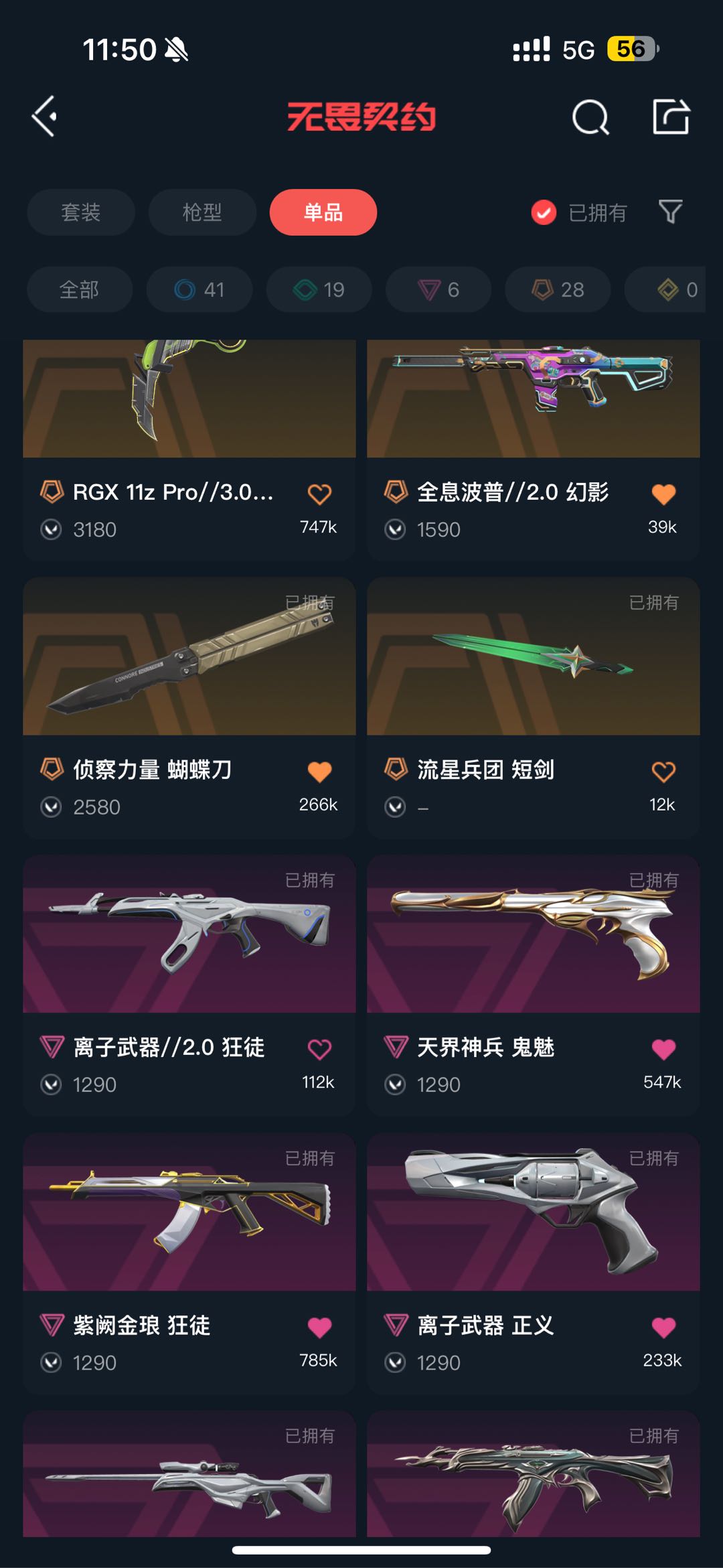Like the RGX 11z Pro skin
The height and width of the screenshot is (1568, 723).
point(319,494)
